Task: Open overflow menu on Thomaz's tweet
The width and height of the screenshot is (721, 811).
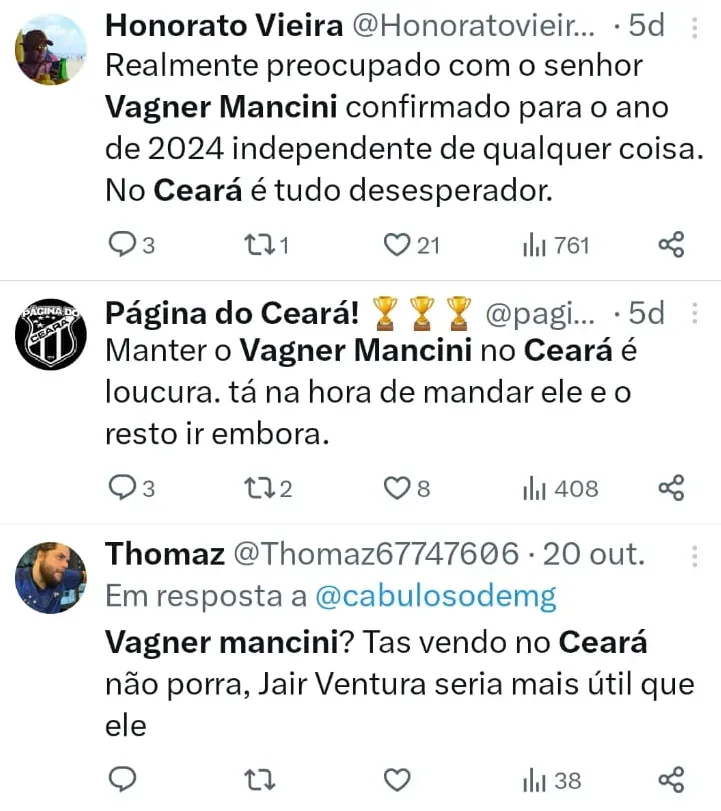Action: point(696,554)
